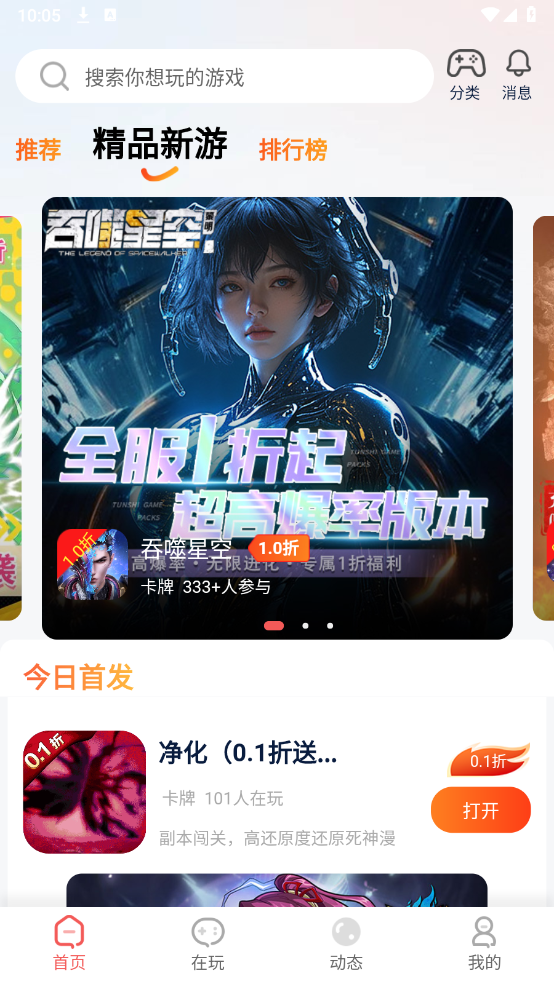Screen dimensions: 554x984
Task: Open the 吞噬星空 featured banner
Action: click(x=277, y=418)
